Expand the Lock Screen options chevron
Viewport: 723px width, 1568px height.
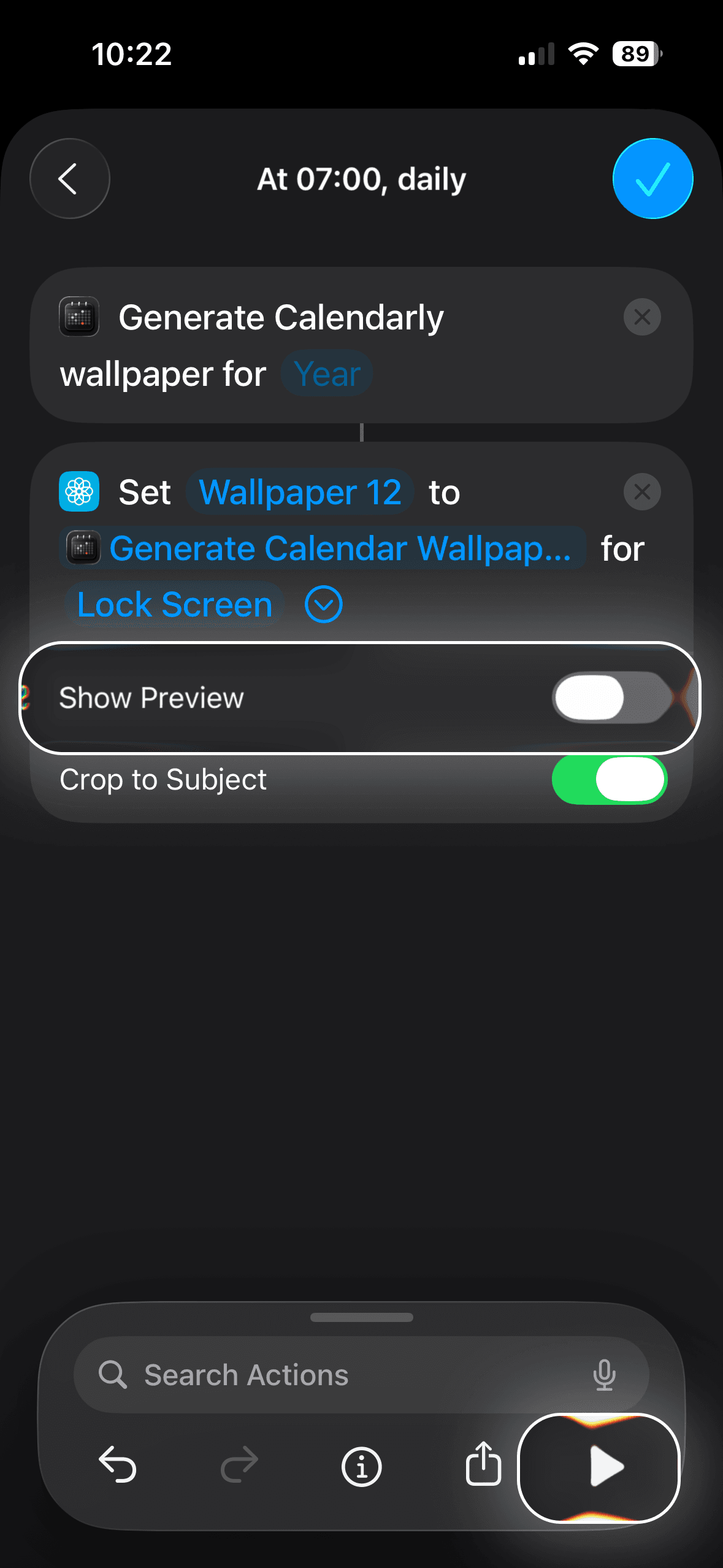pos(323,604)
